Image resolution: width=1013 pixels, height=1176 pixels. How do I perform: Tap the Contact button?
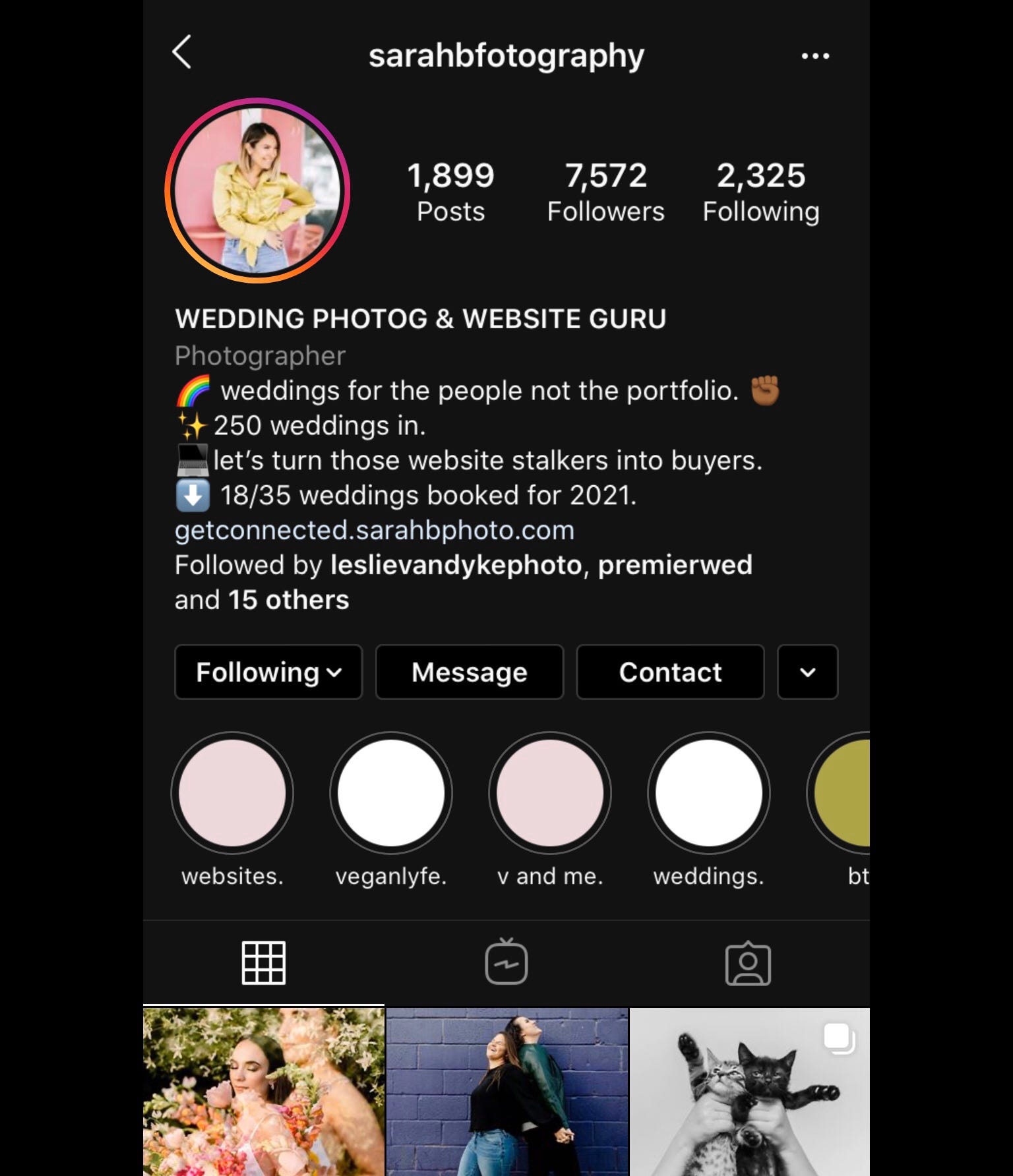click(x=670, y=672)
